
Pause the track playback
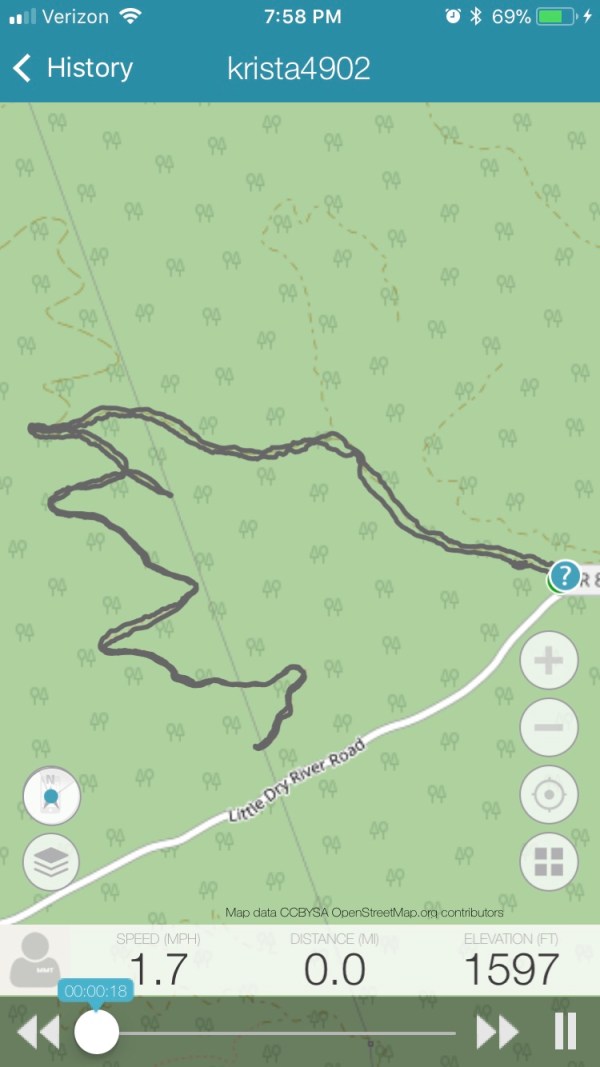(x=565, y=1032)
